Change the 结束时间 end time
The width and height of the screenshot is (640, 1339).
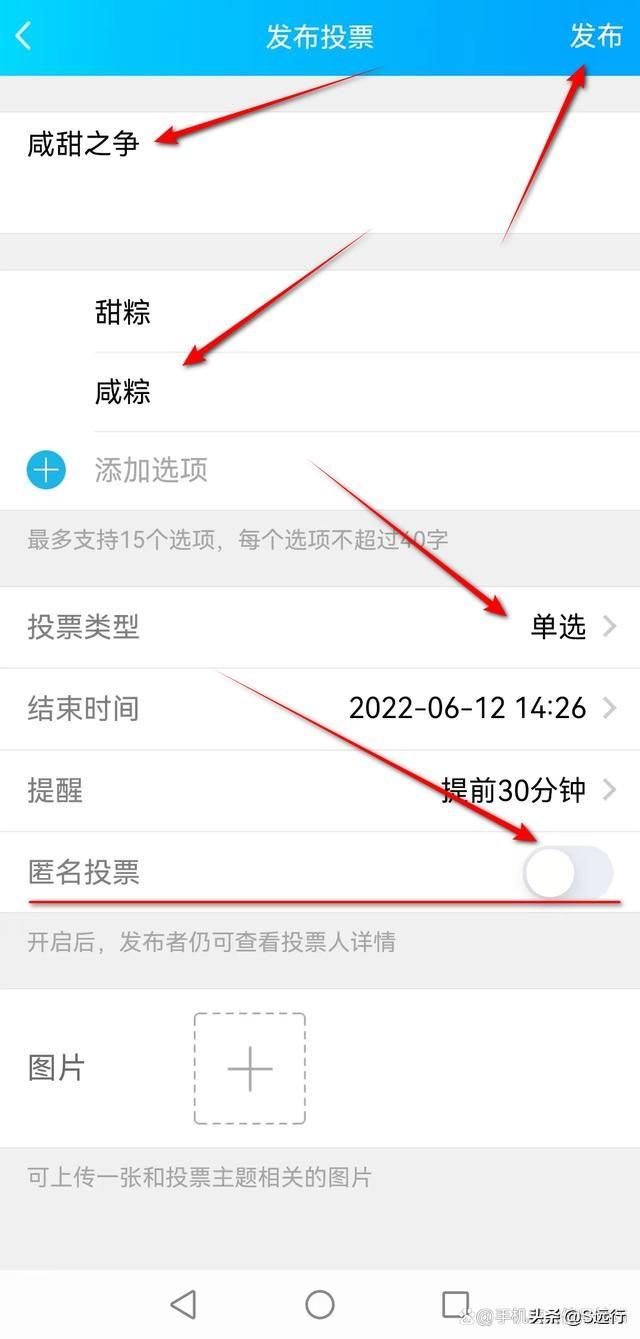(x=320, y=709)
